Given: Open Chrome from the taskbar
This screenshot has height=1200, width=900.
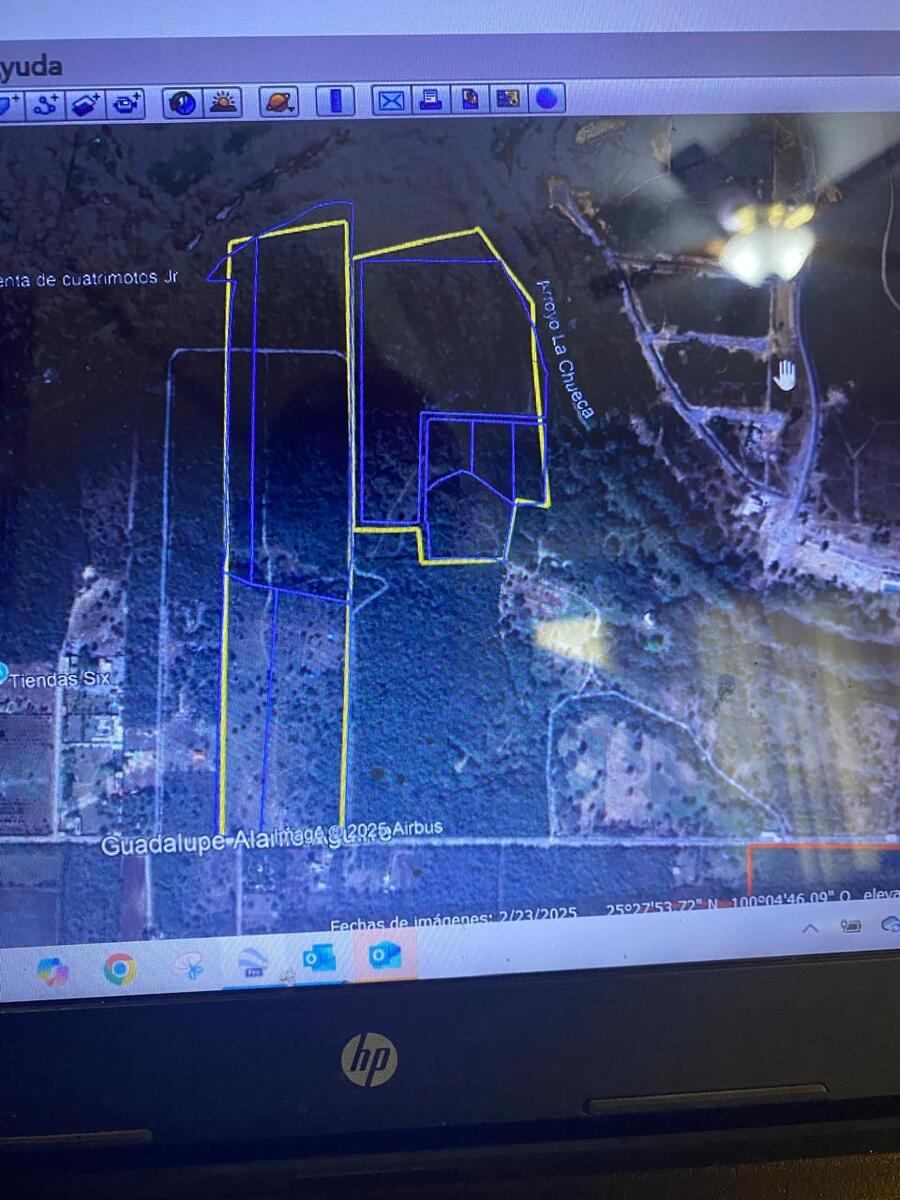Looking at the screenshot, I should tap(120, 968).
